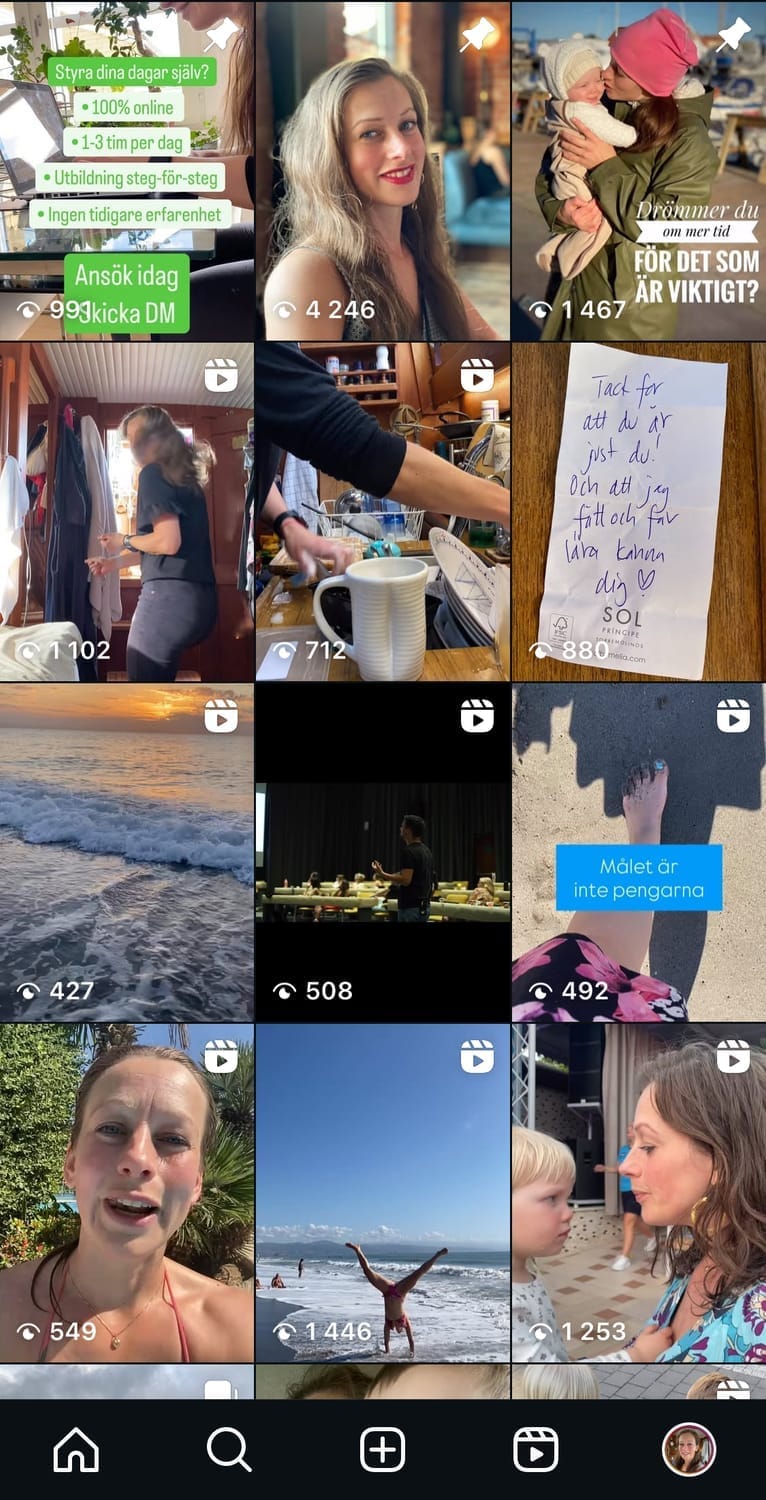Open the handwritten note post, 880 views
766x1500 pixels.
pyautogui.click(x=639, y=512)
